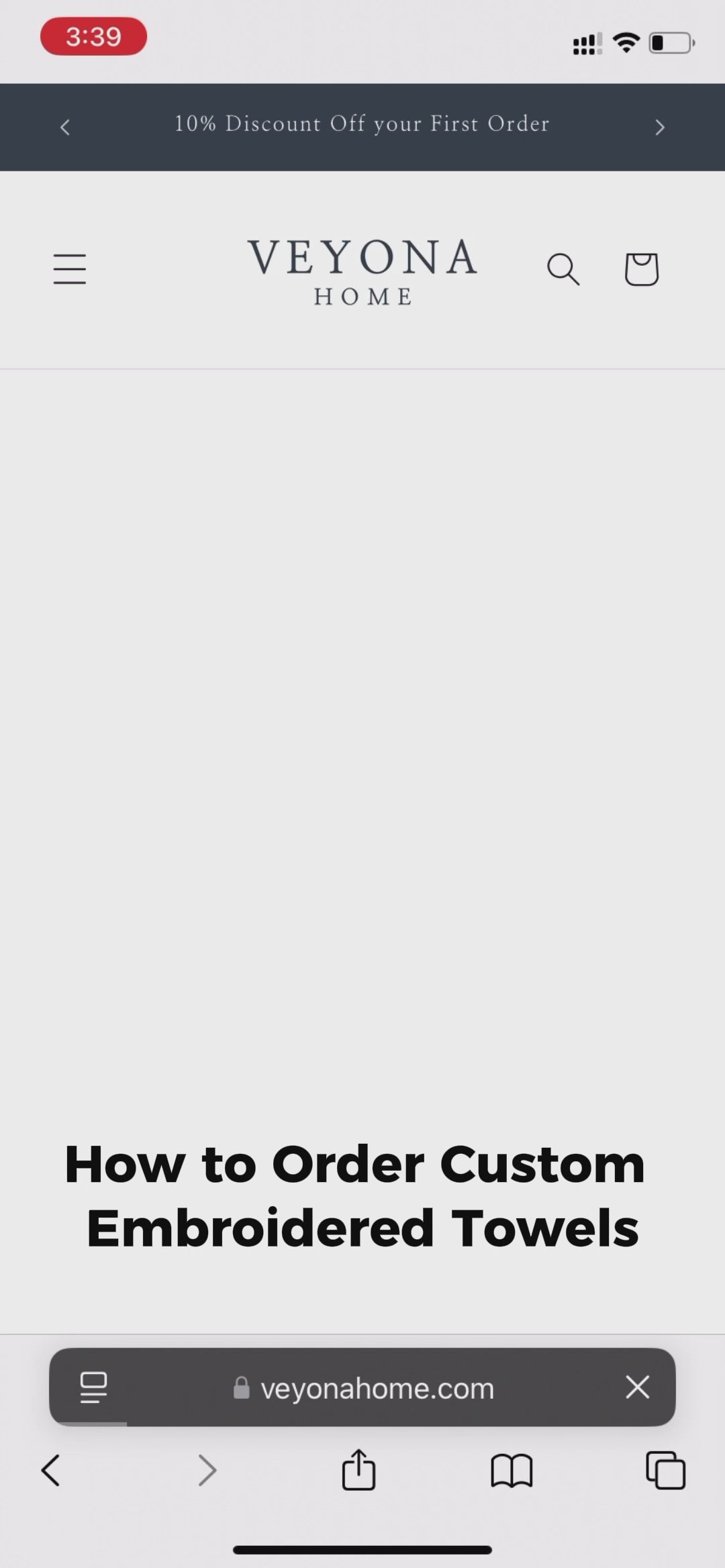
Task: Show next announcement in banner
Action: [659, 128]
